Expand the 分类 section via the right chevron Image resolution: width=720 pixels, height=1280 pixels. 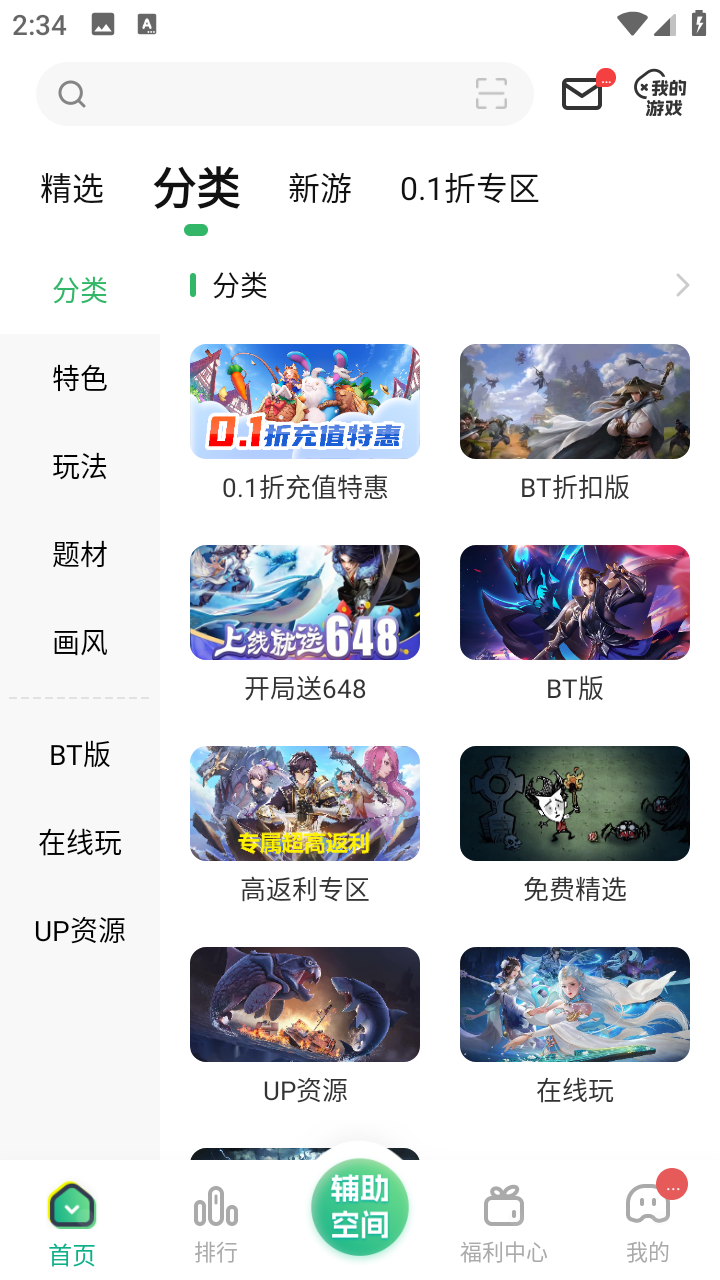click(682, 285)
